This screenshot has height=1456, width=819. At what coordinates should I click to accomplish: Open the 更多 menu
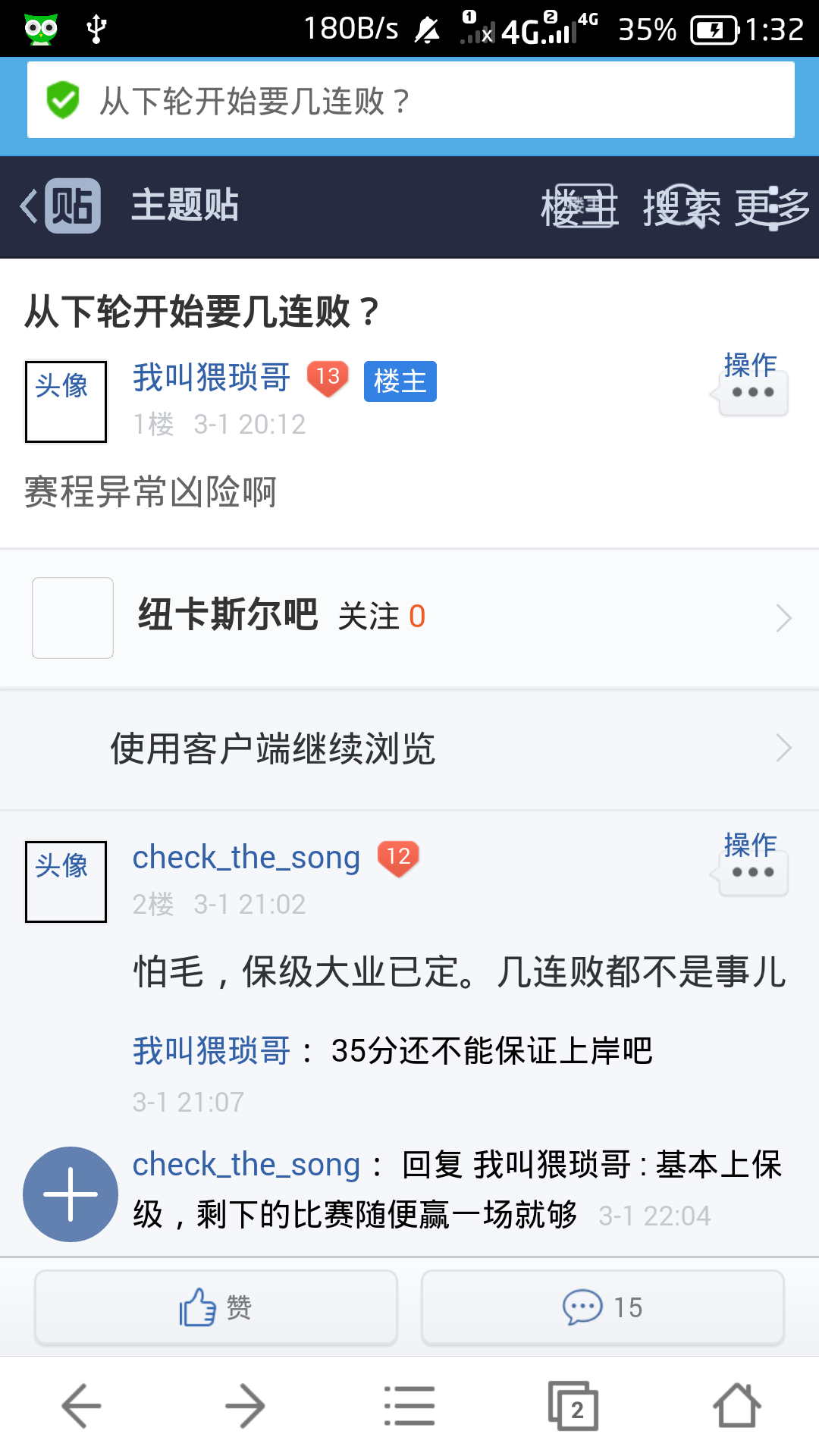click(x=772, y=206)
